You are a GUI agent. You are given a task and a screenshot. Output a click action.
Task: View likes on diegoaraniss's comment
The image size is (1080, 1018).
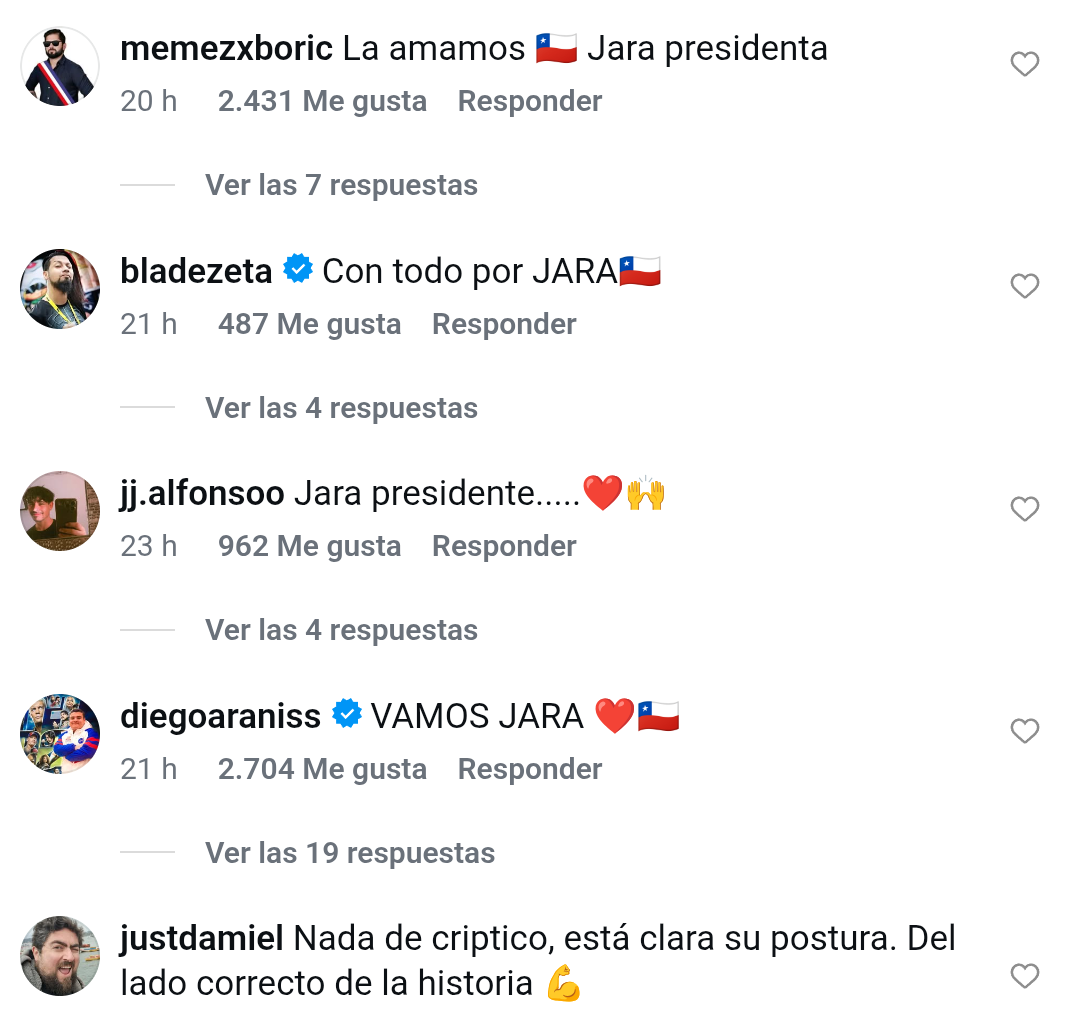322,770
